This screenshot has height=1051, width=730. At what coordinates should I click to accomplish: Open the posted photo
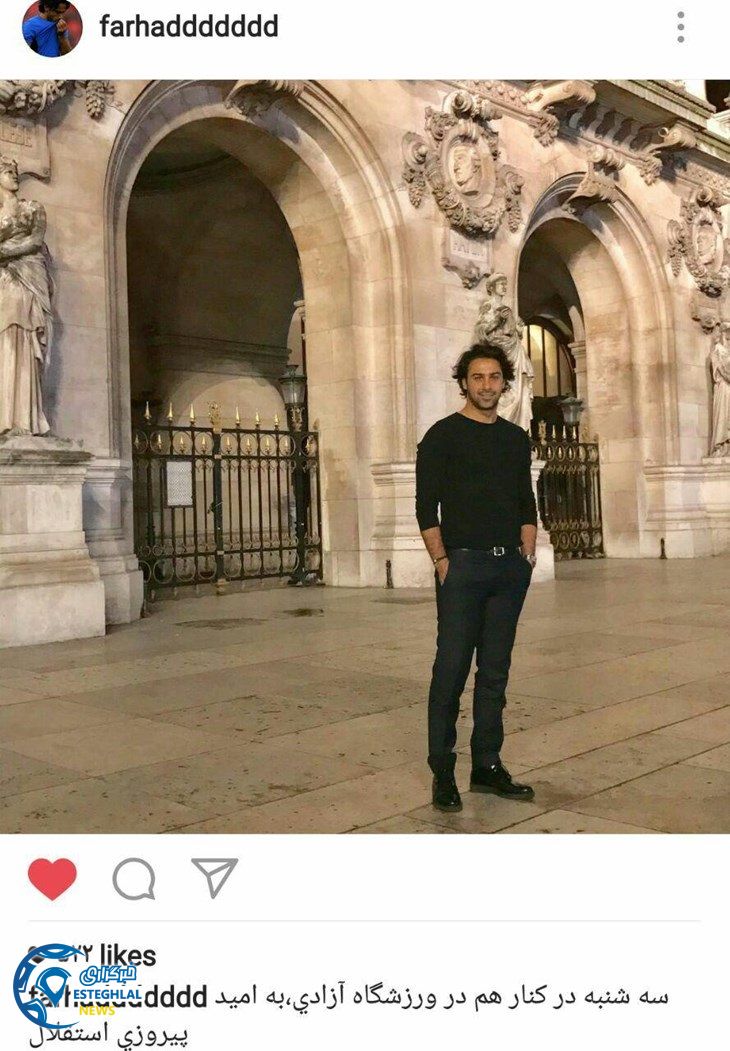pos(365,456)
